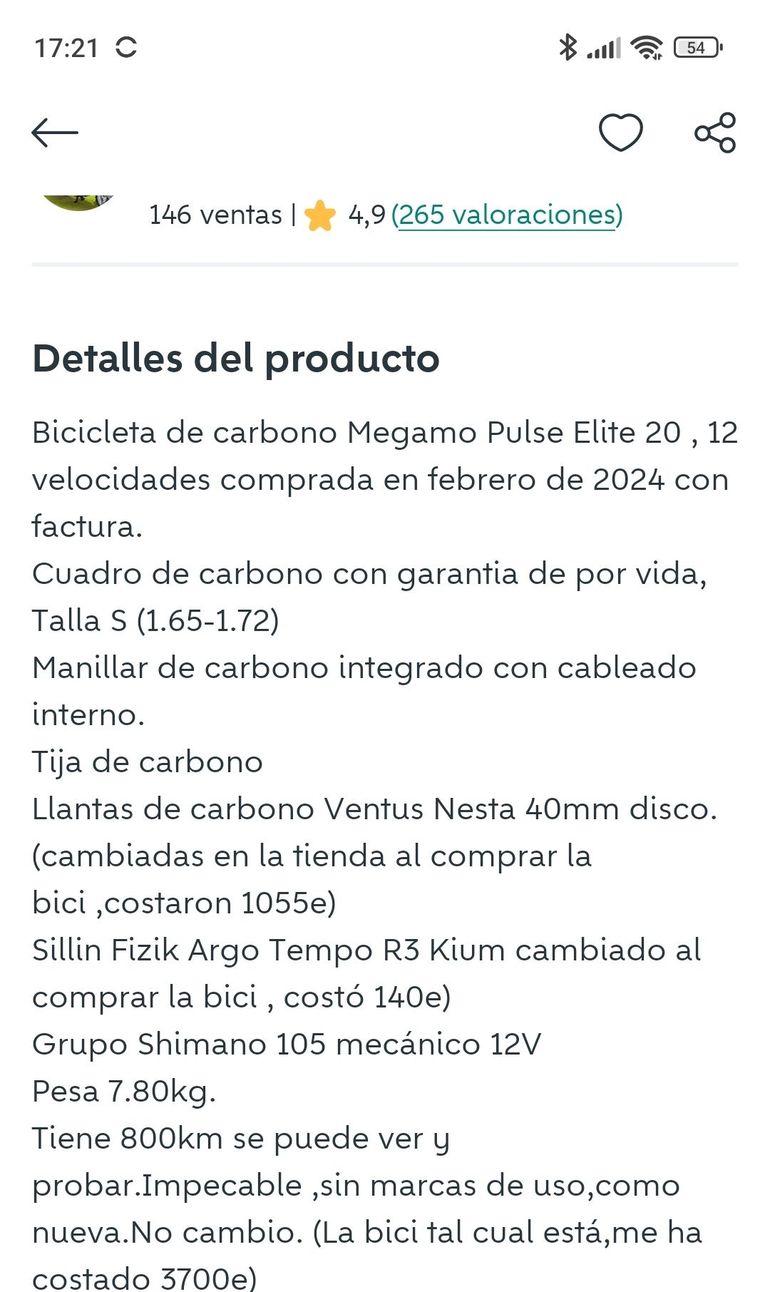Open the 265 valoraciones link
The height and width of the screenshot is (1292, 770).
point(507,215)
